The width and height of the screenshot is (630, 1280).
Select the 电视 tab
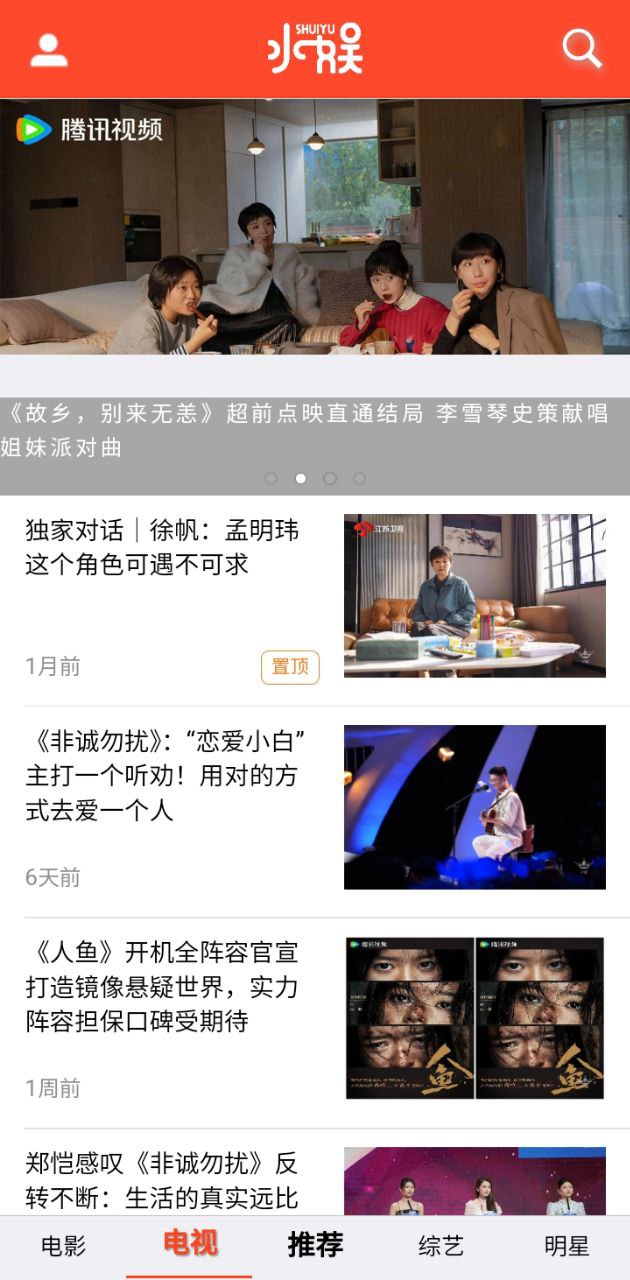190,1244
